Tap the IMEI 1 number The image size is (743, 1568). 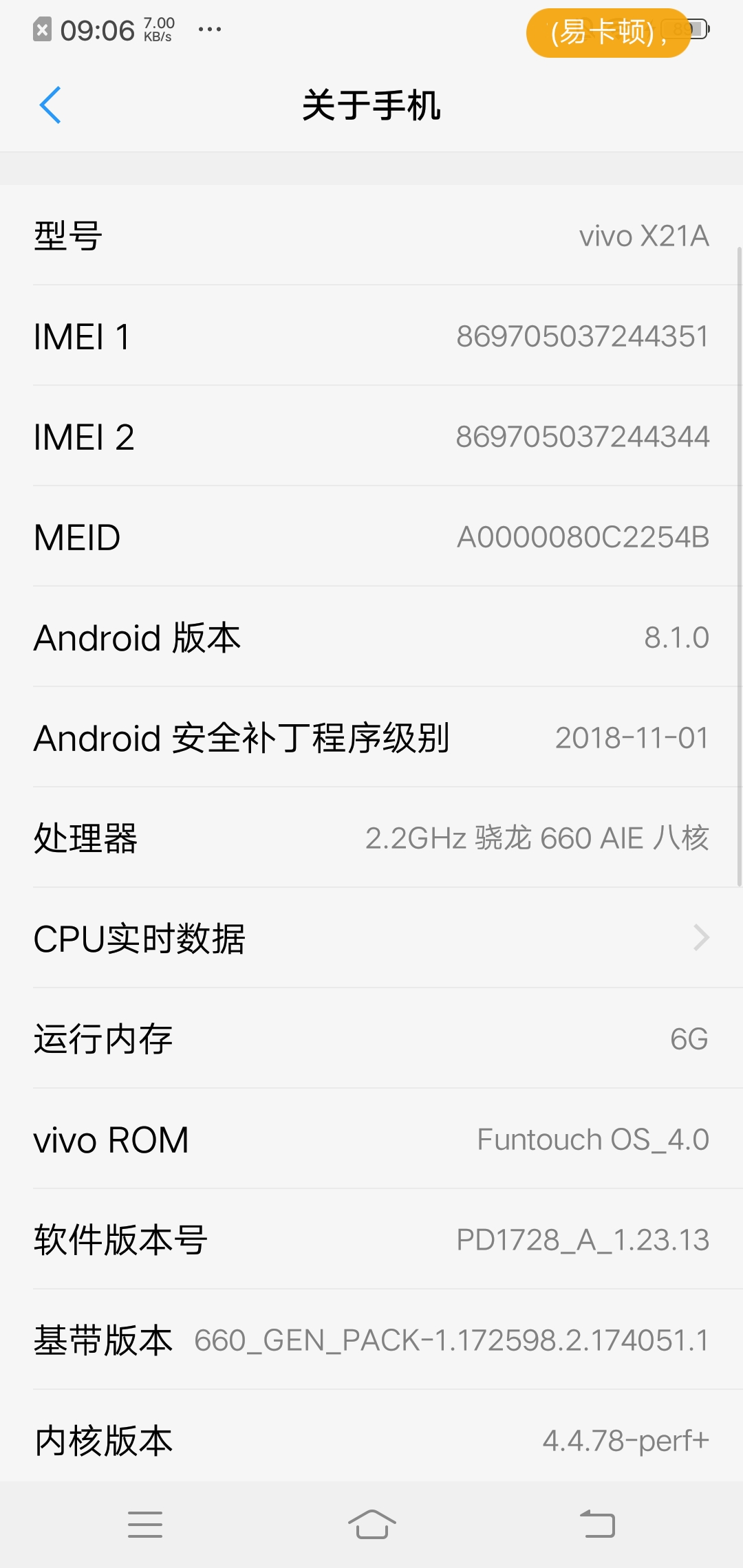[583, 336]
